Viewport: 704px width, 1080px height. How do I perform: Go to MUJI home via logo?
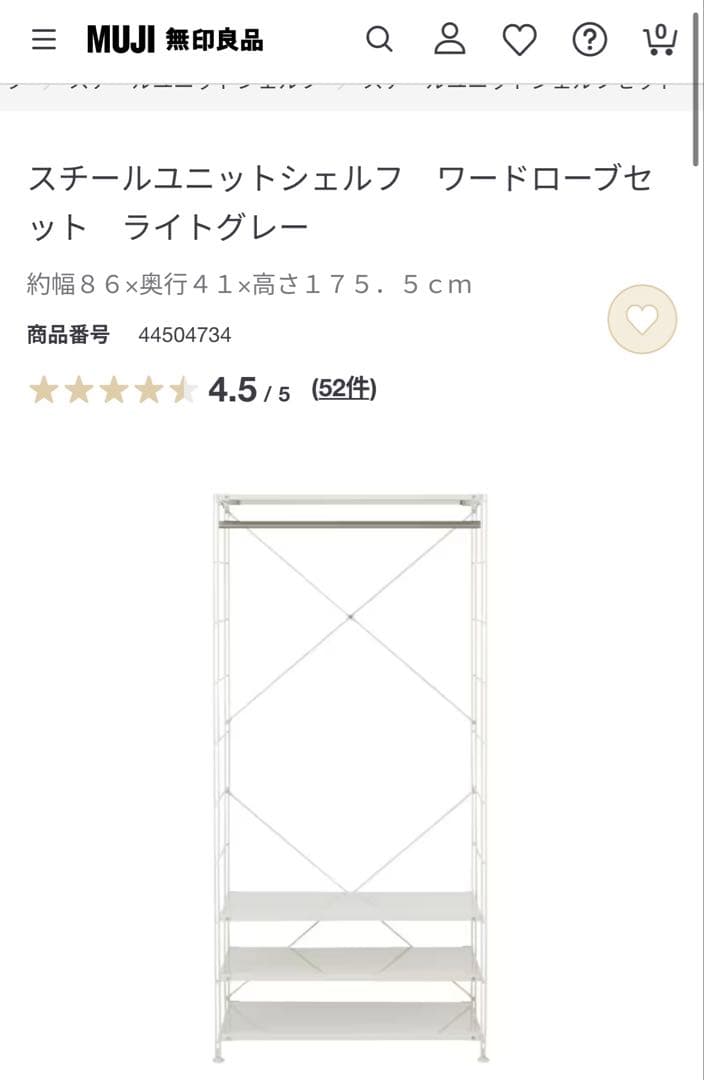(x=175, y=40)
